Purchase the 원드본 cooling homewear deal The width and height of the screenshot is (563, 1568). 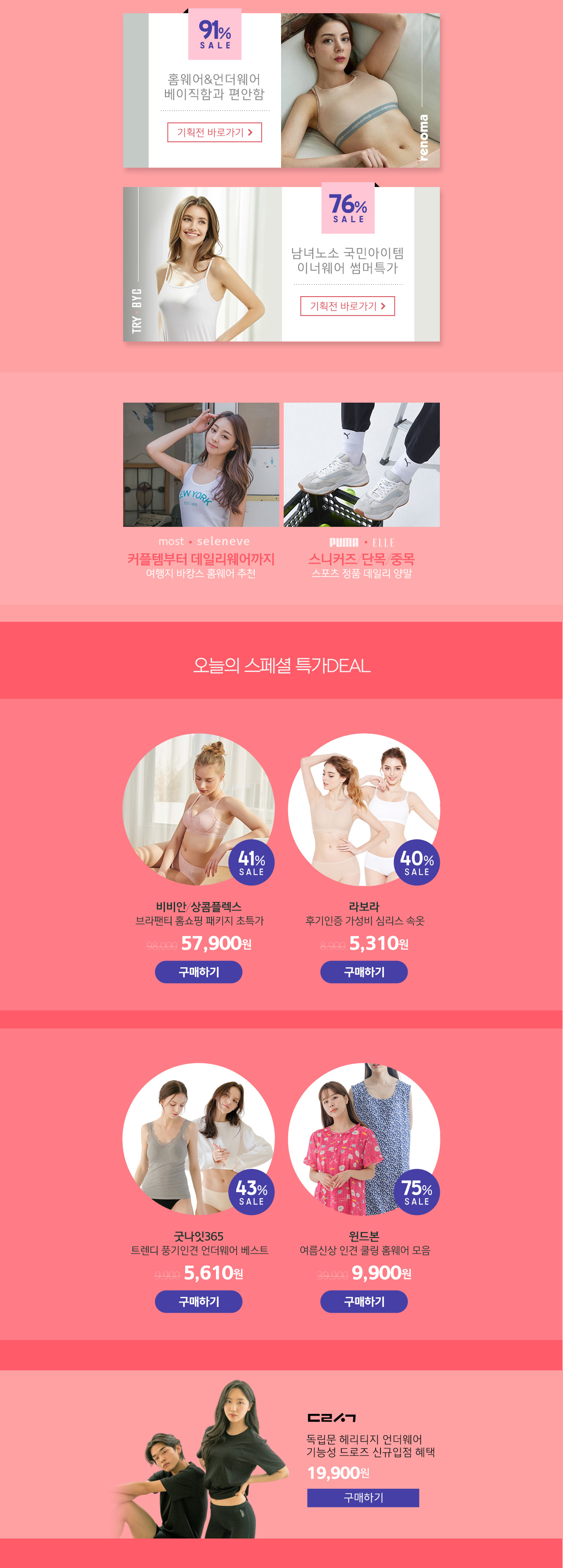tap(363, 1301)
